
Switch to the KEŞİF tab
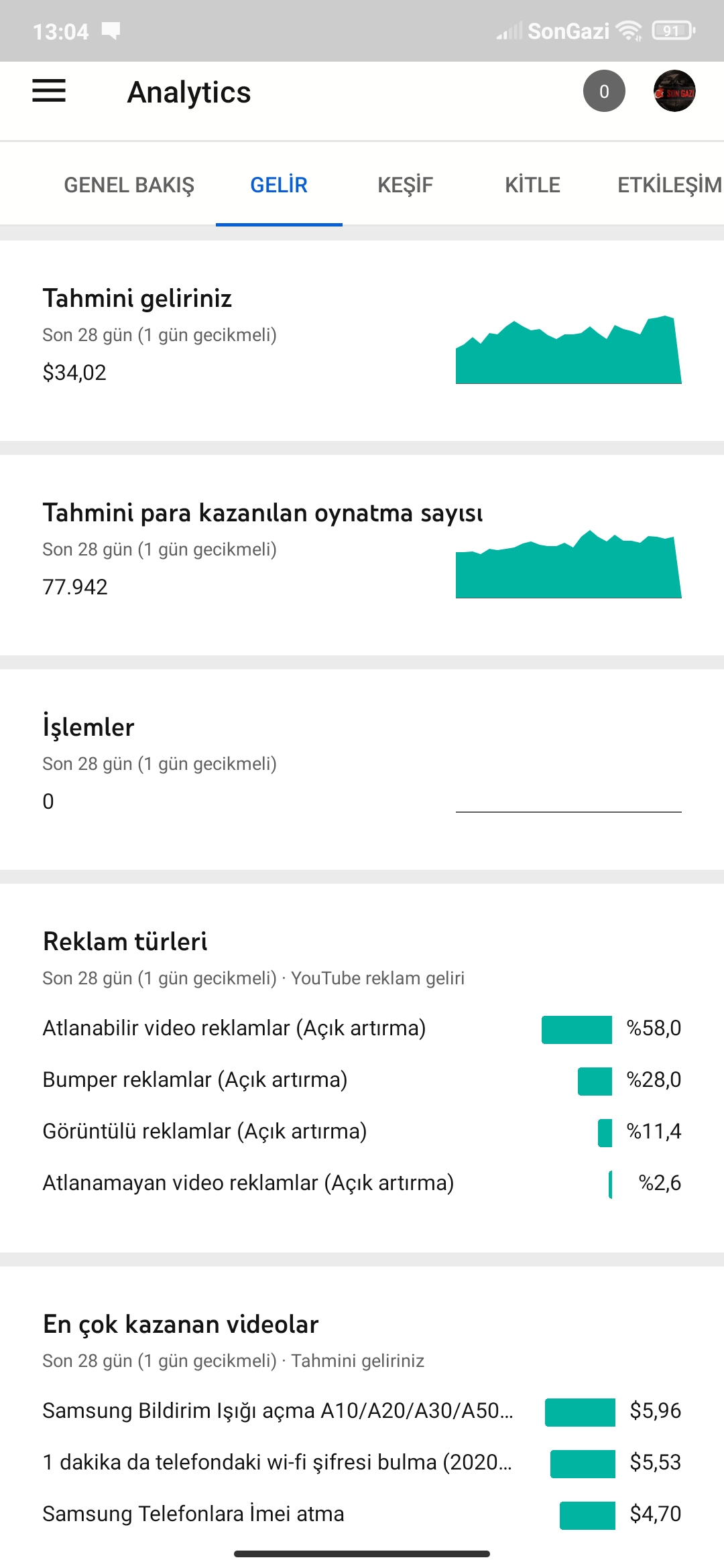[x=406, y=185]
